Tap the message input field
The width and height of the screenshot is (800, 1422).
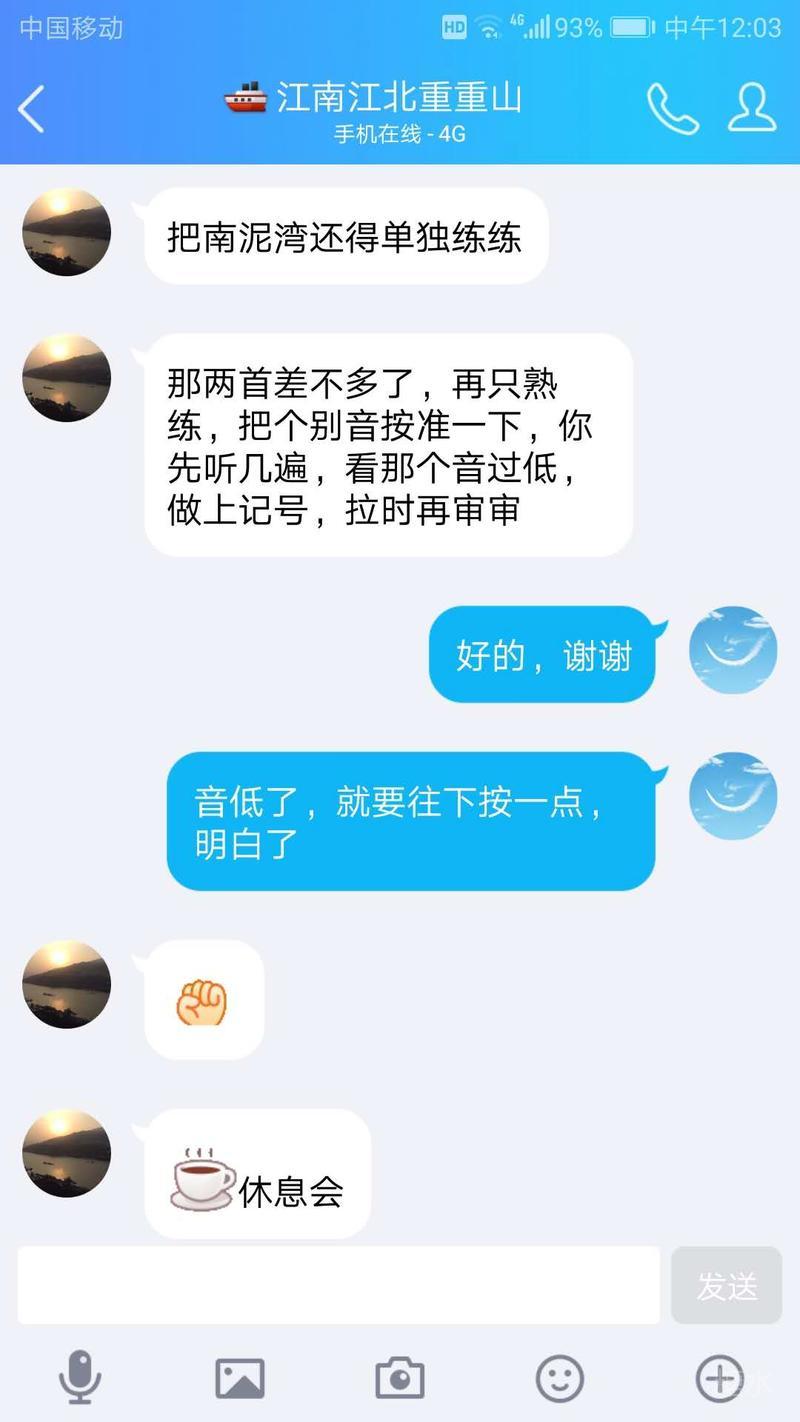tap(338, 1285)
